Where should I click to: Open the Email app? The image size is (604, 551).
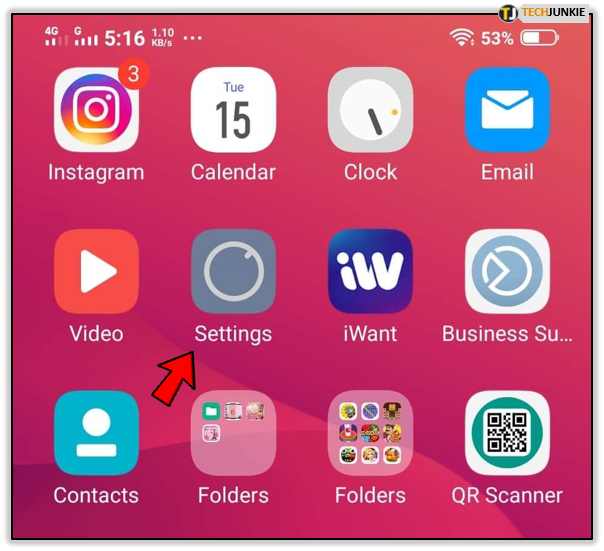[507, 110]
